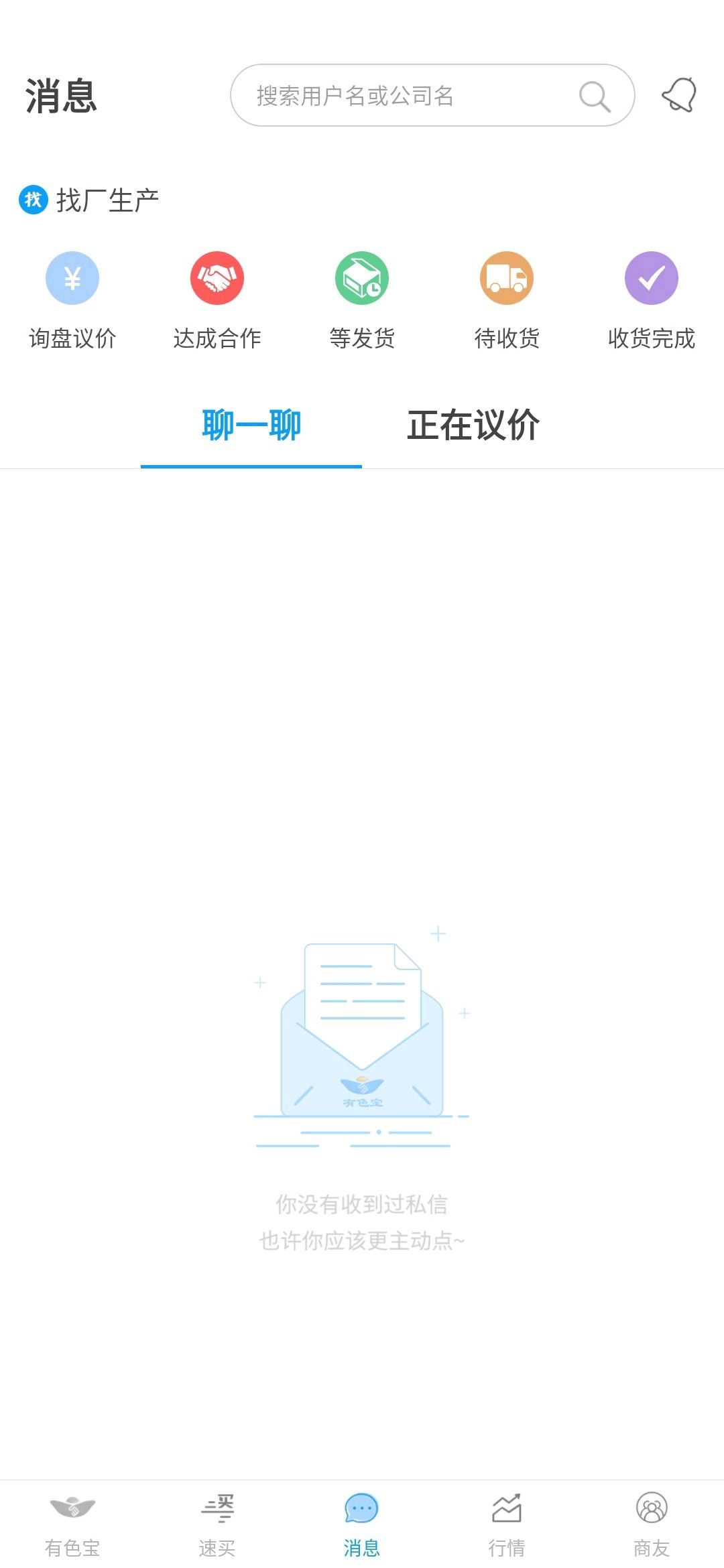724x1568 pixels.
Task: Switch to the 正在议价 tab
Action: [x=473, y=426]
